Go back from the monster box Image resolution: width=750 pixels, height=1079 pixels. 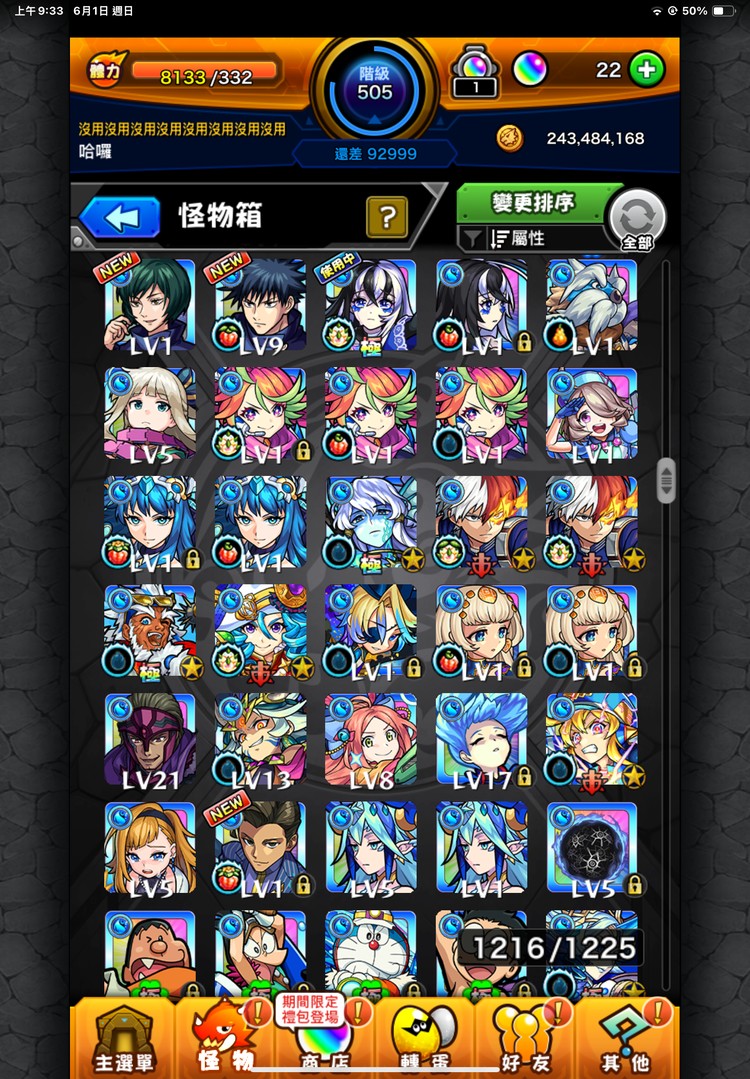click(x=120, y=217)
